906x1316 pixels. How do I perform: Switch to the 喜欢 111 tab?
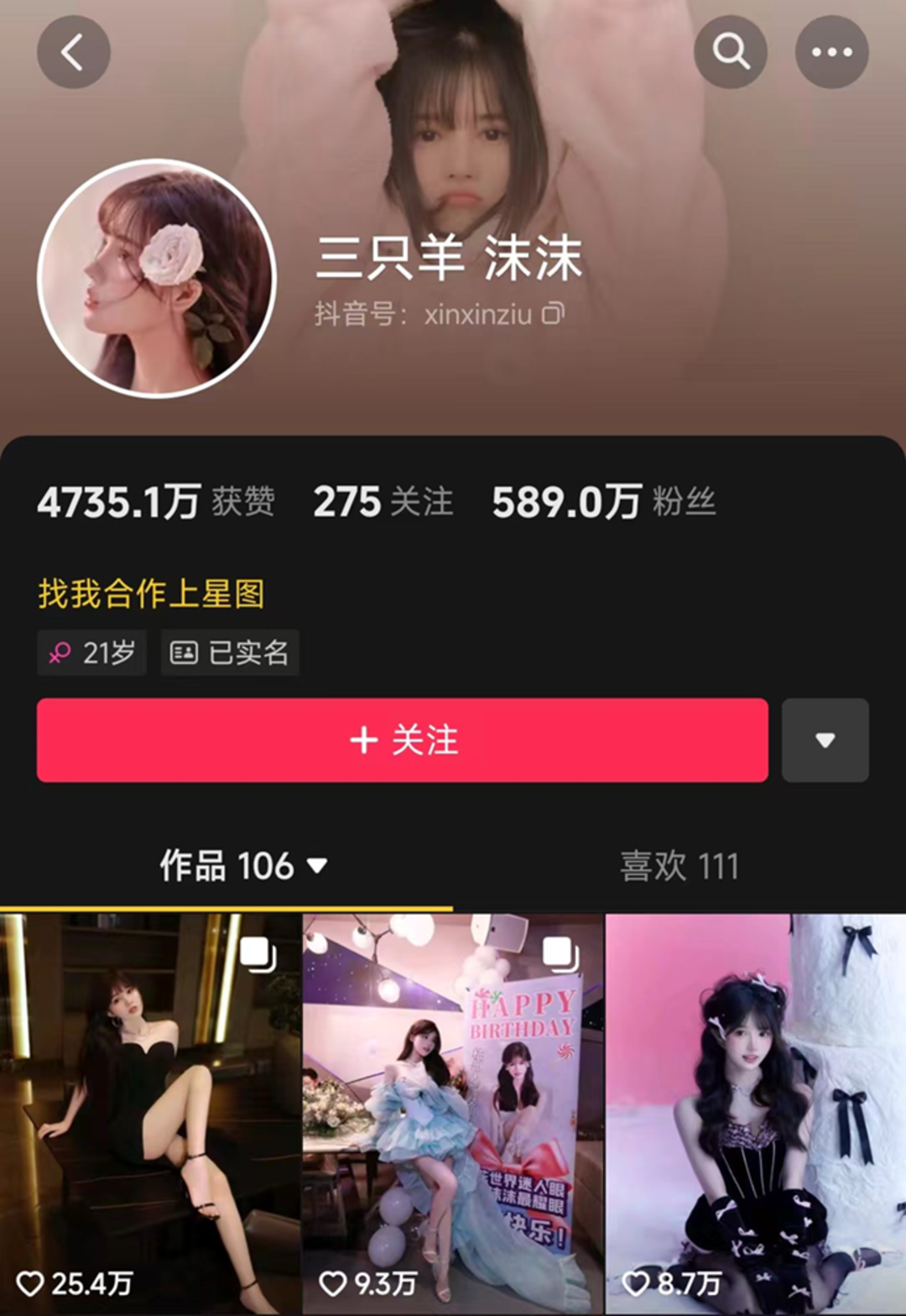(679, 865)
